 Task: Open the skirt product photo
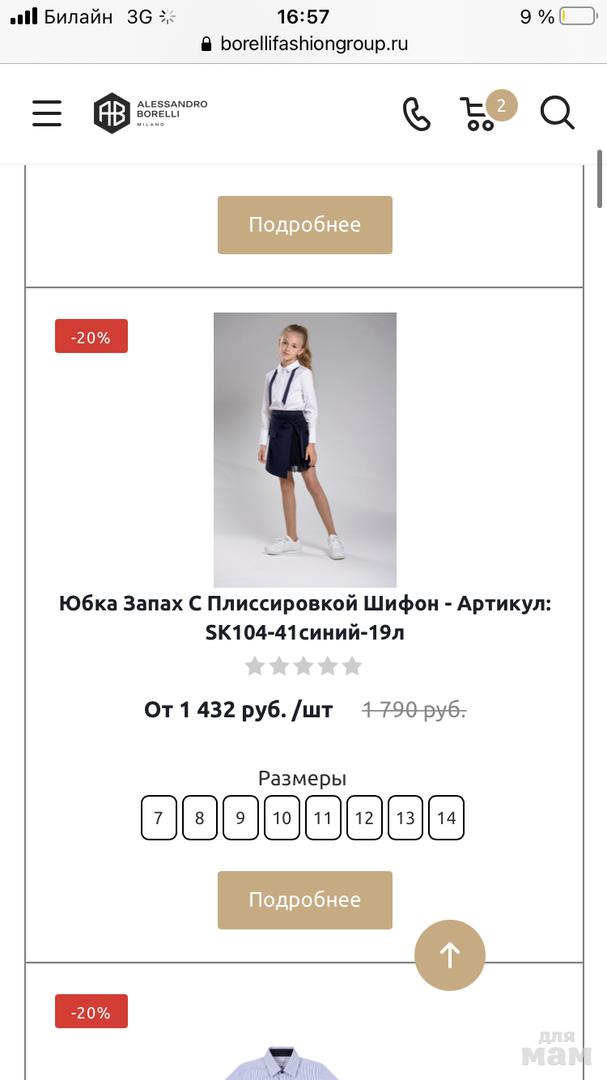click(305, 449)
